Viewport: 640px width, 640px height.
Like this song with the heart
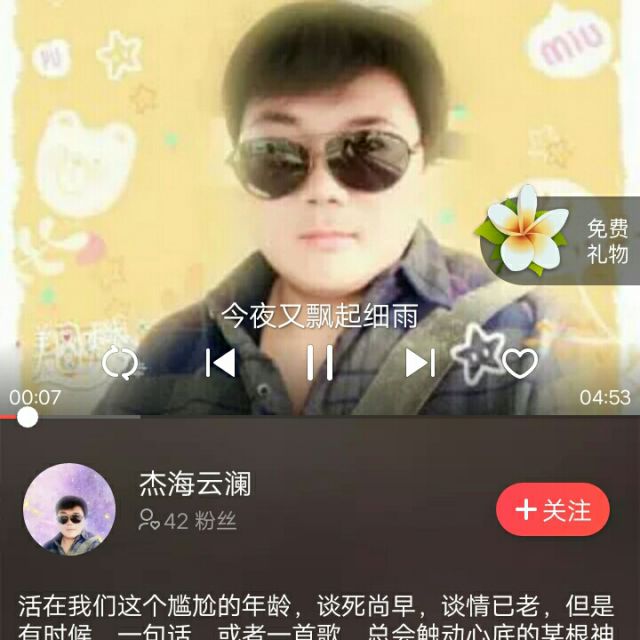pos(520,362)
